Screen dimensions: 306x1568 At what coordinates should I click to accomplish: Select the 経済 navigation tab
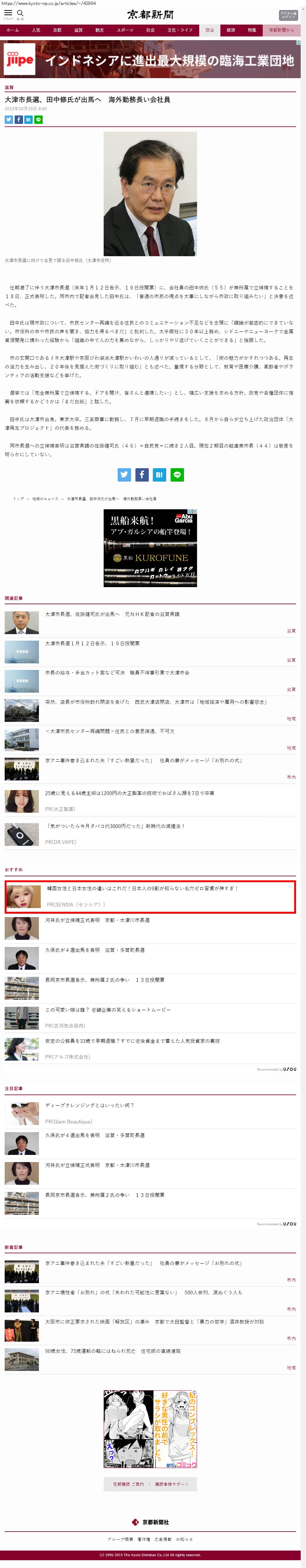pyautogui.click(x=231, y=30)
